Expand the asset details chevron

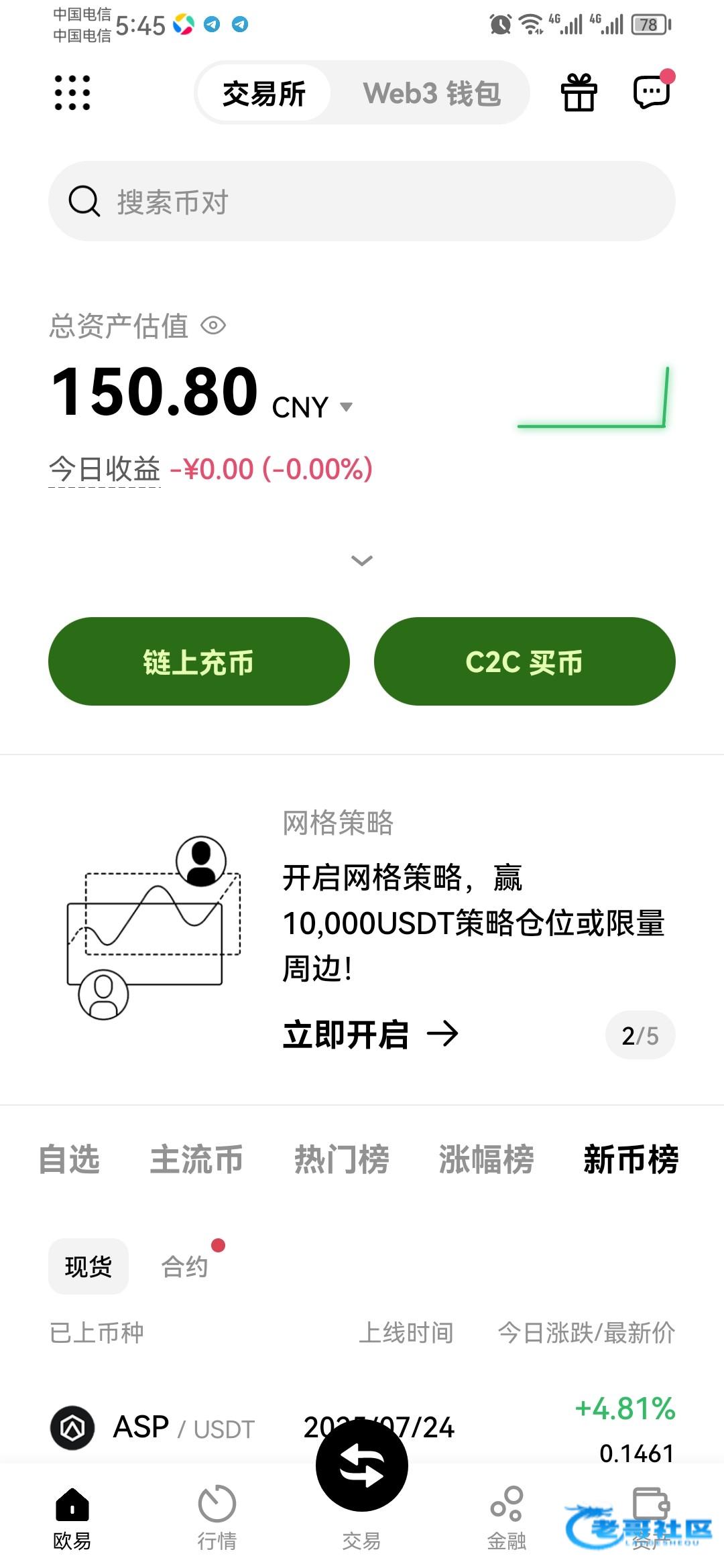362,560
